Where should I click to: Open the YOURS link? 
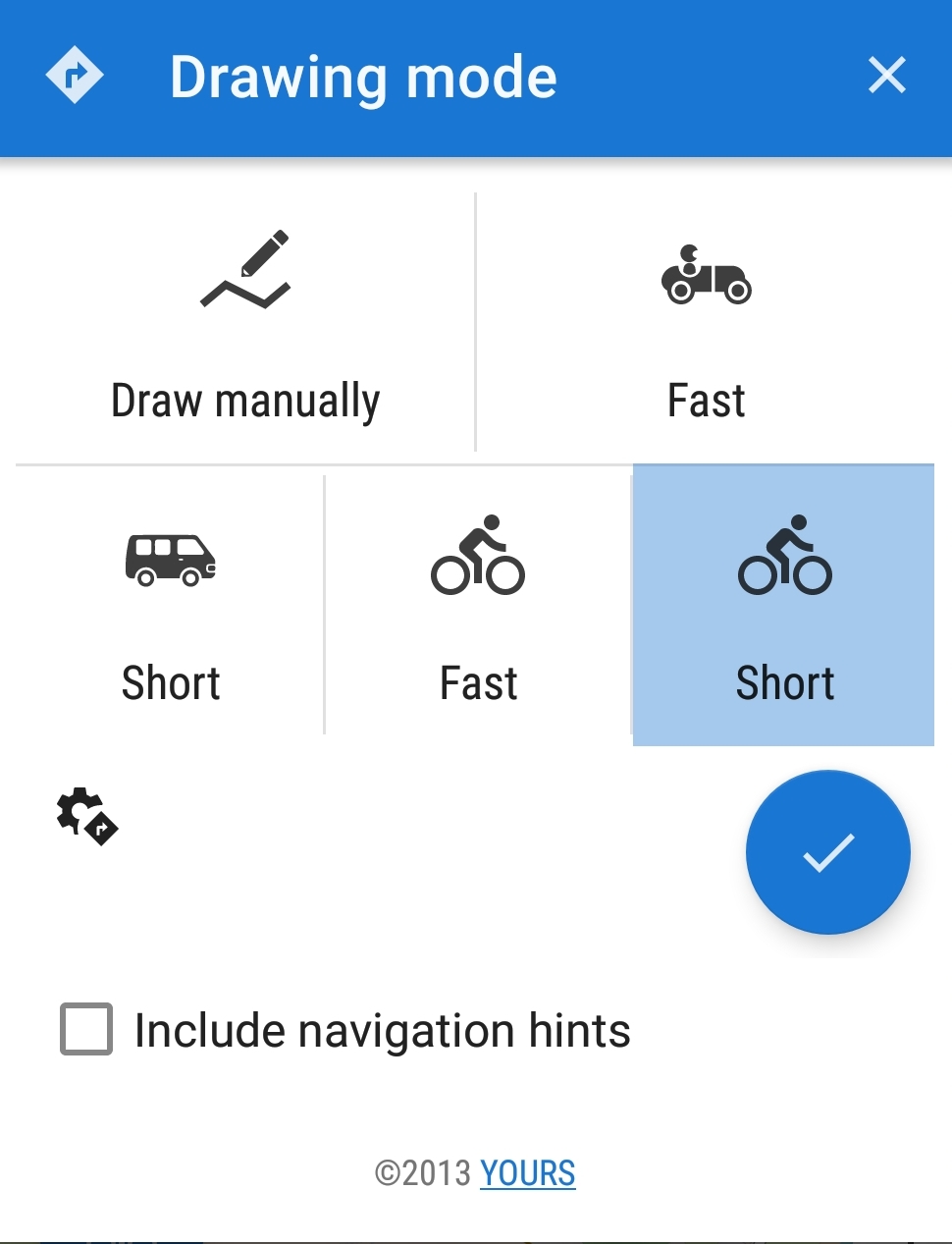[527, 1173]
